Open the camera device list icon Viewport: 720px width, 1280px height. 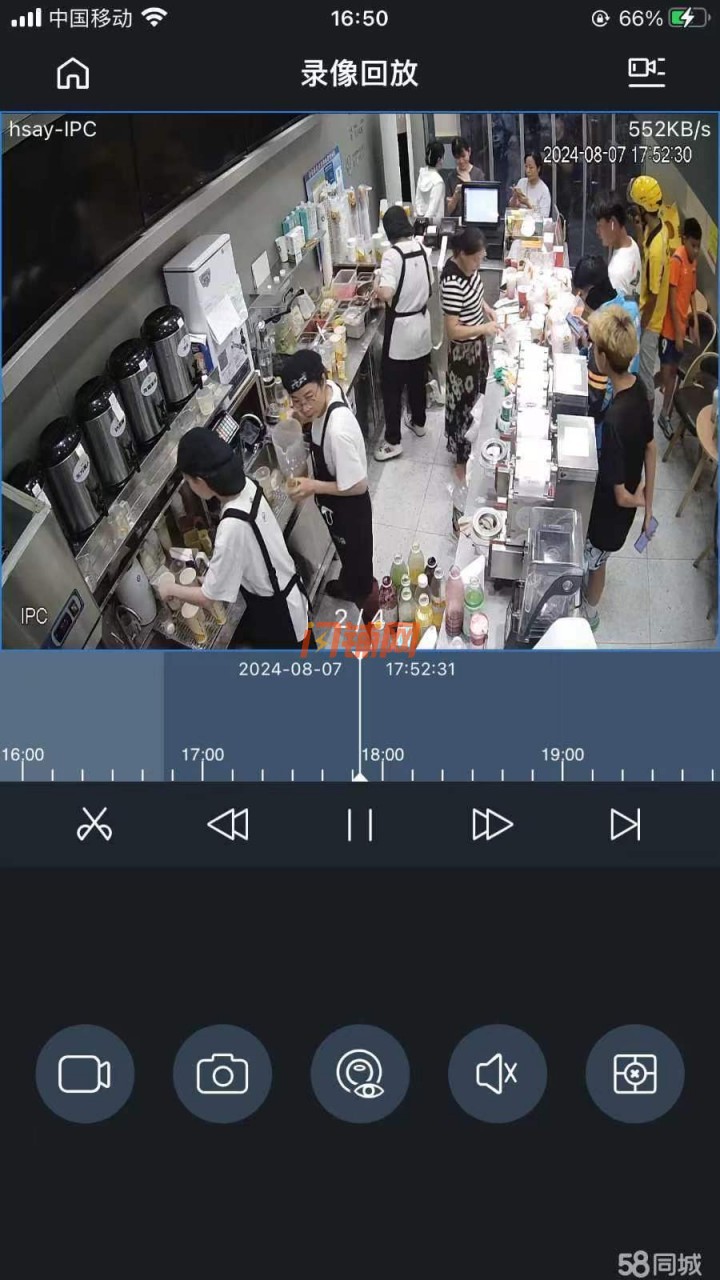[646, 71]
